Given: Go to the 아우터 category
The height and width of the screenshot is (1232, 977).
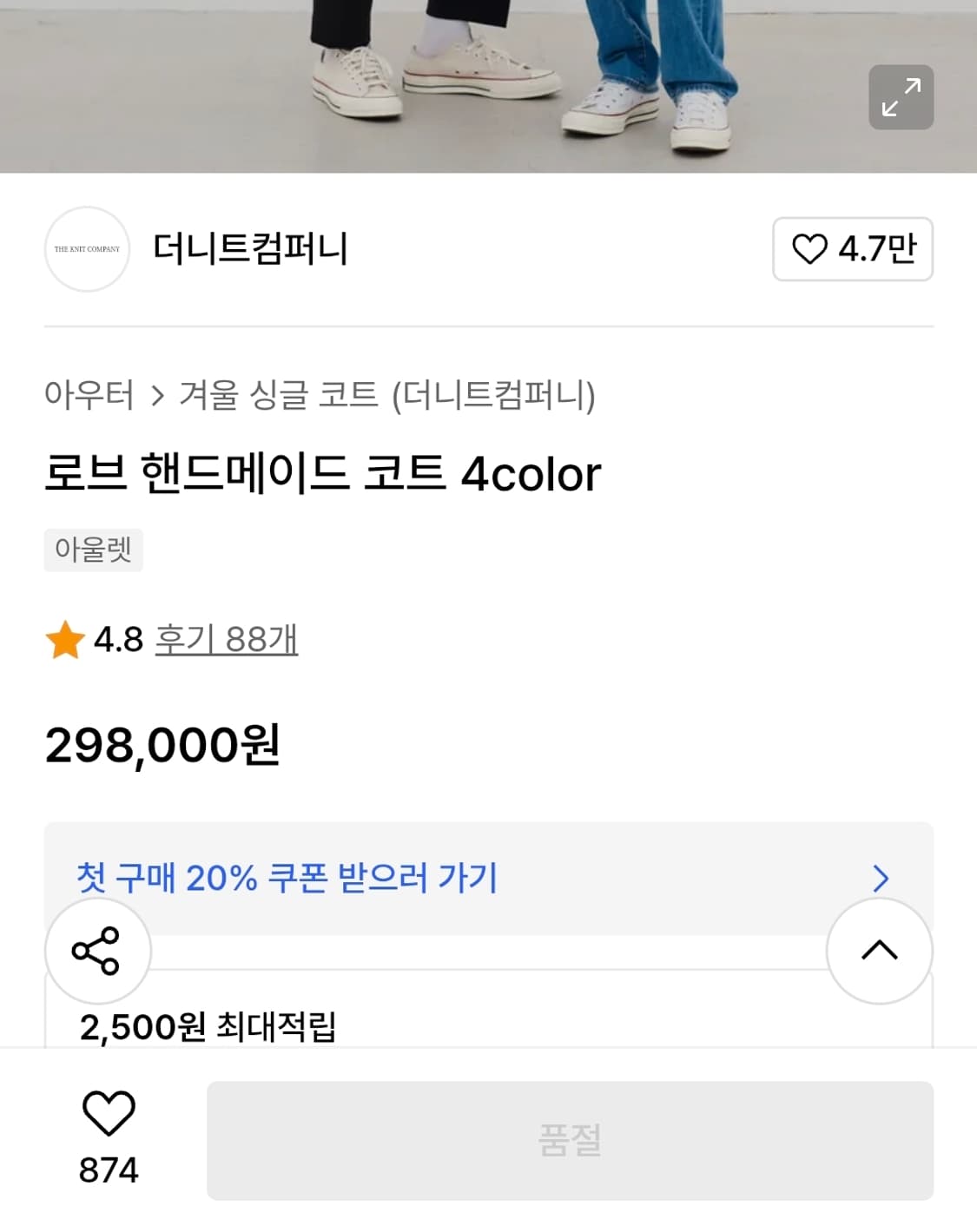Looking at the screenshot, I should coord(89,395).
